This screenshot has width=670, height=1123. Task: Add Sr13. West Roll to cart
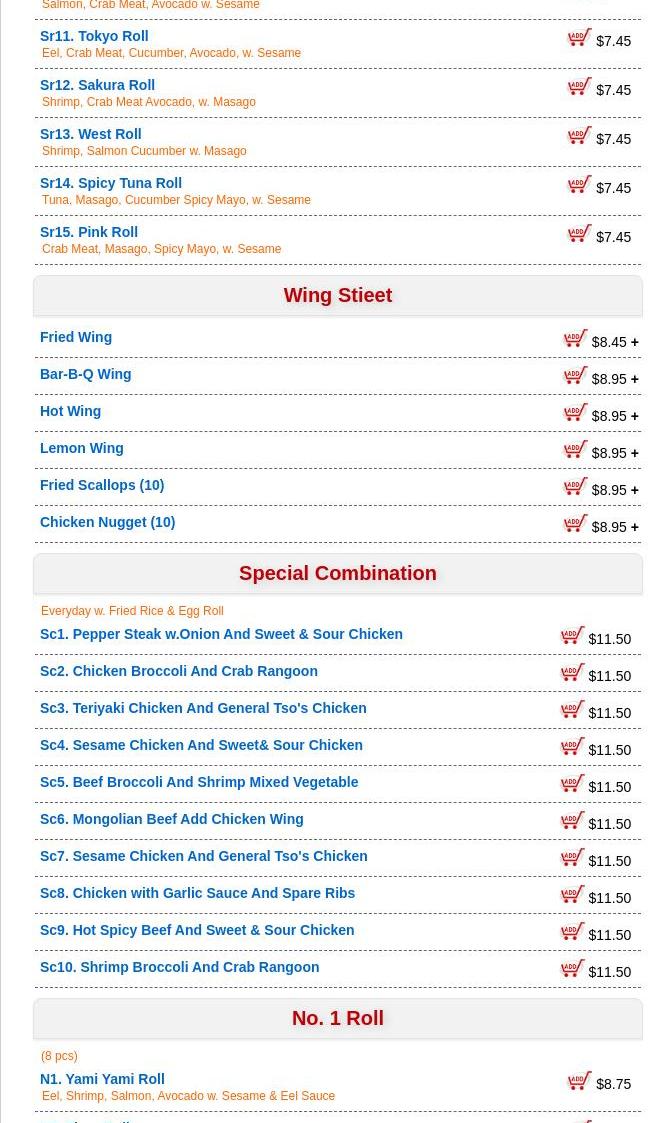click(x=580, y=136)
